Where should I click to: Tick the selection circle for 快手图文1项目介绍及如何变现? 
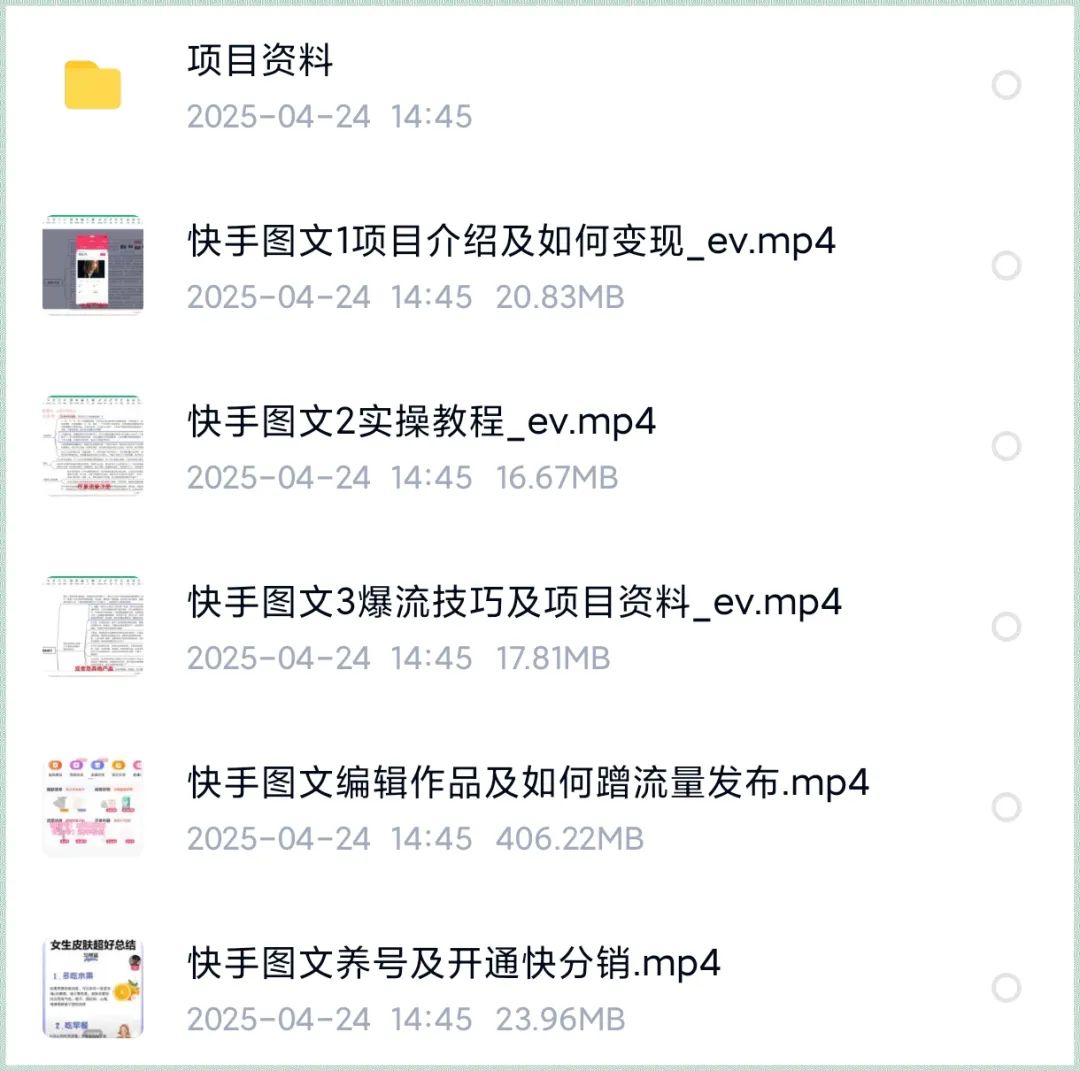[1006, 266]
